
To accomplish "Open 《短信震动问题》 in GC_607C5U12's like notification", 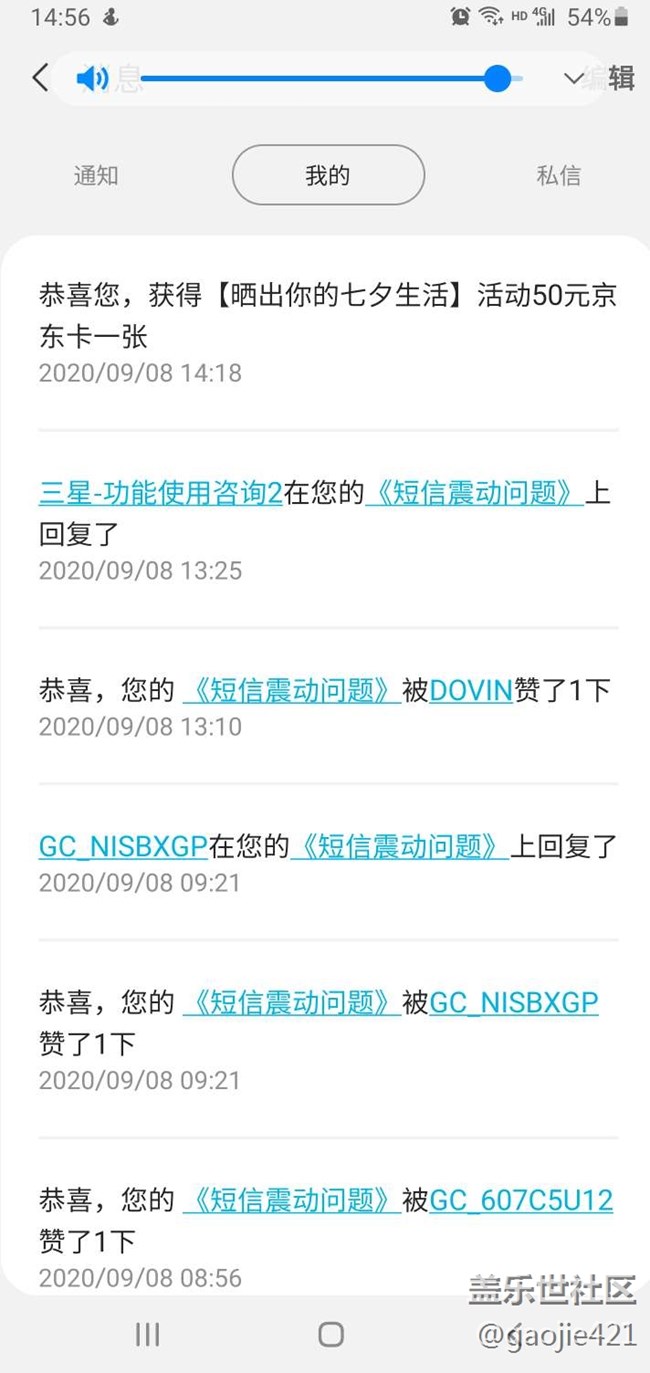I will 291,1200.
